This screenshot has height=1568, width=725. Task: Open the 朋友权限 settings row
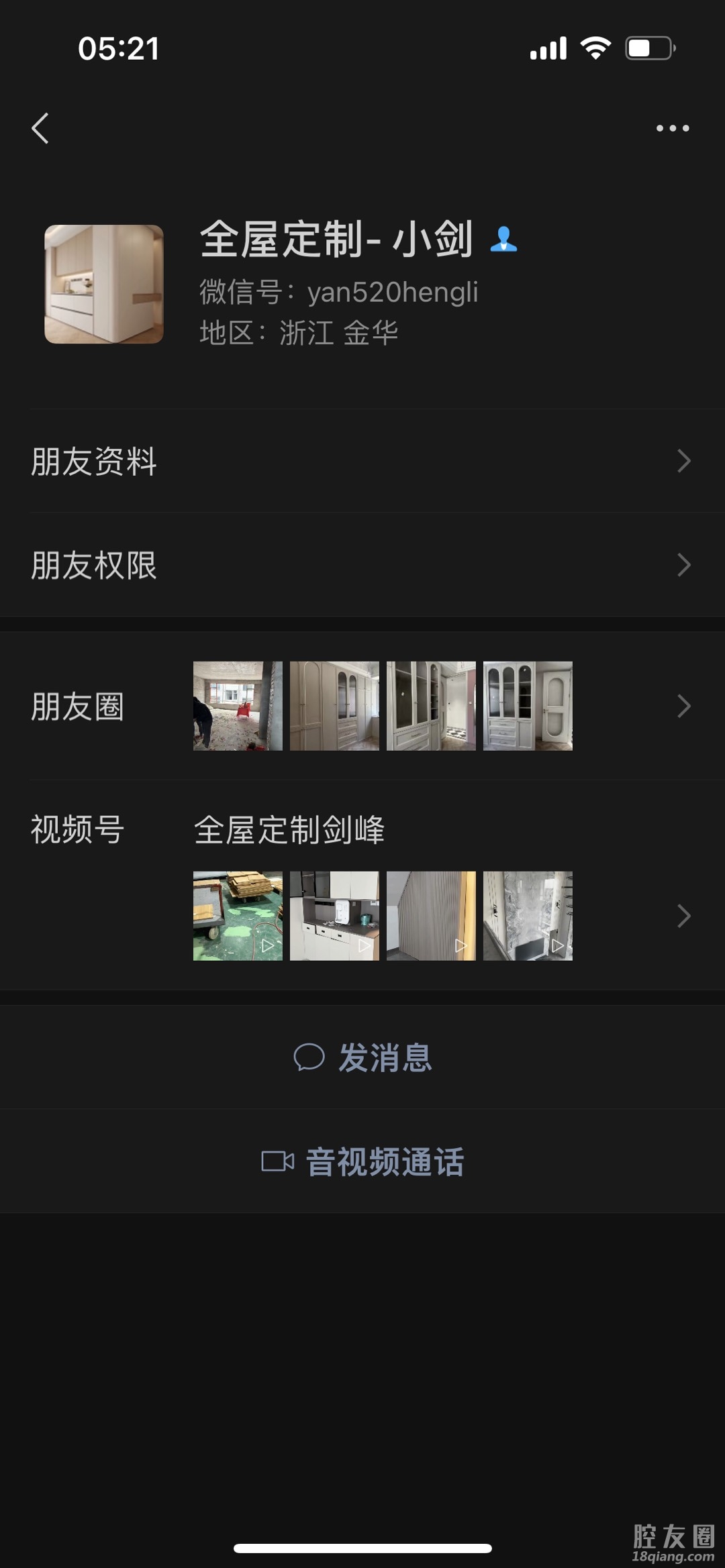[x=362, y=565]
